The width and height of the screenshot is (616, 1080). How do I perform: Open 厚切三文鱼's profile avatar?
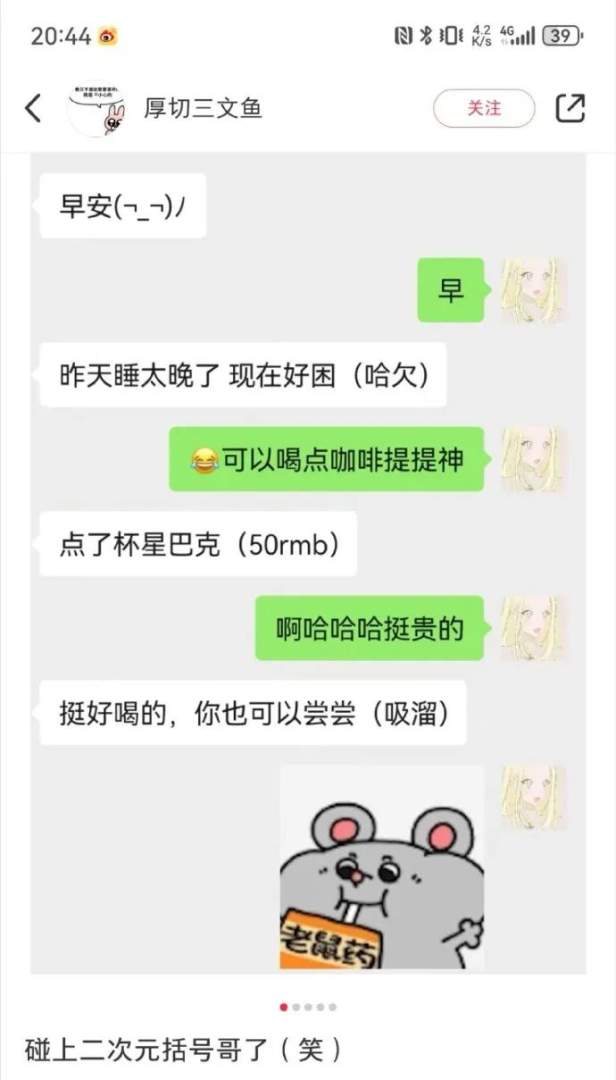pos(100,108)
